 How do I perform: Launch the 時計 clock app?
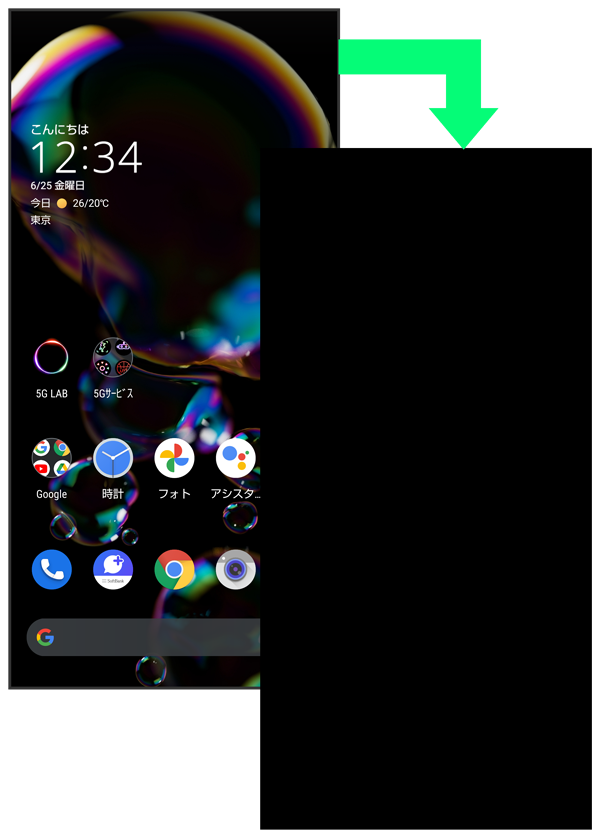click(113, 459)
